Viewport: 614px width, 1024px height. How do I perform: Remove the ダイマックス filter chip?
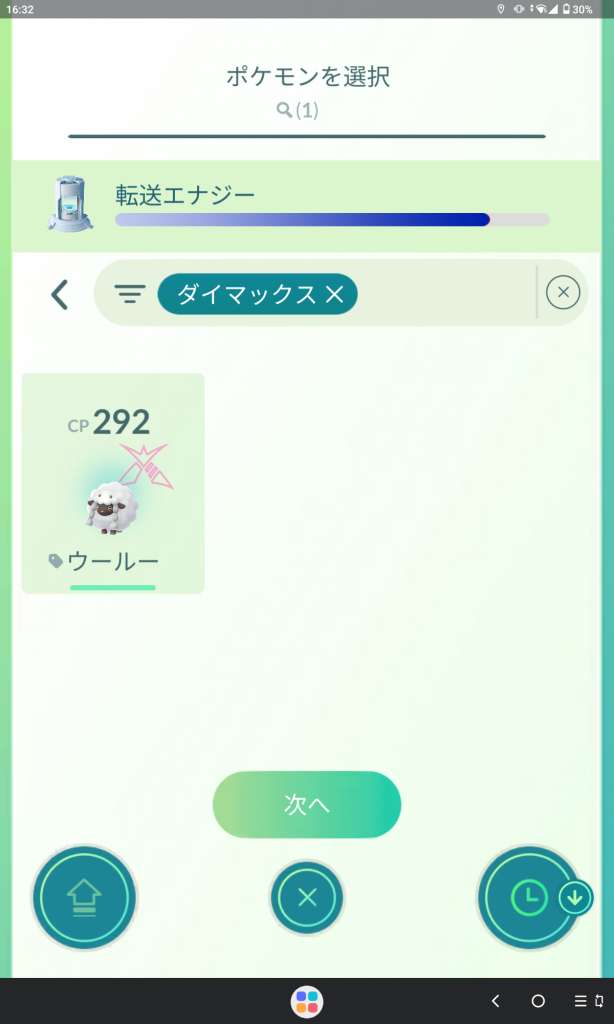(x=334, y=295)
